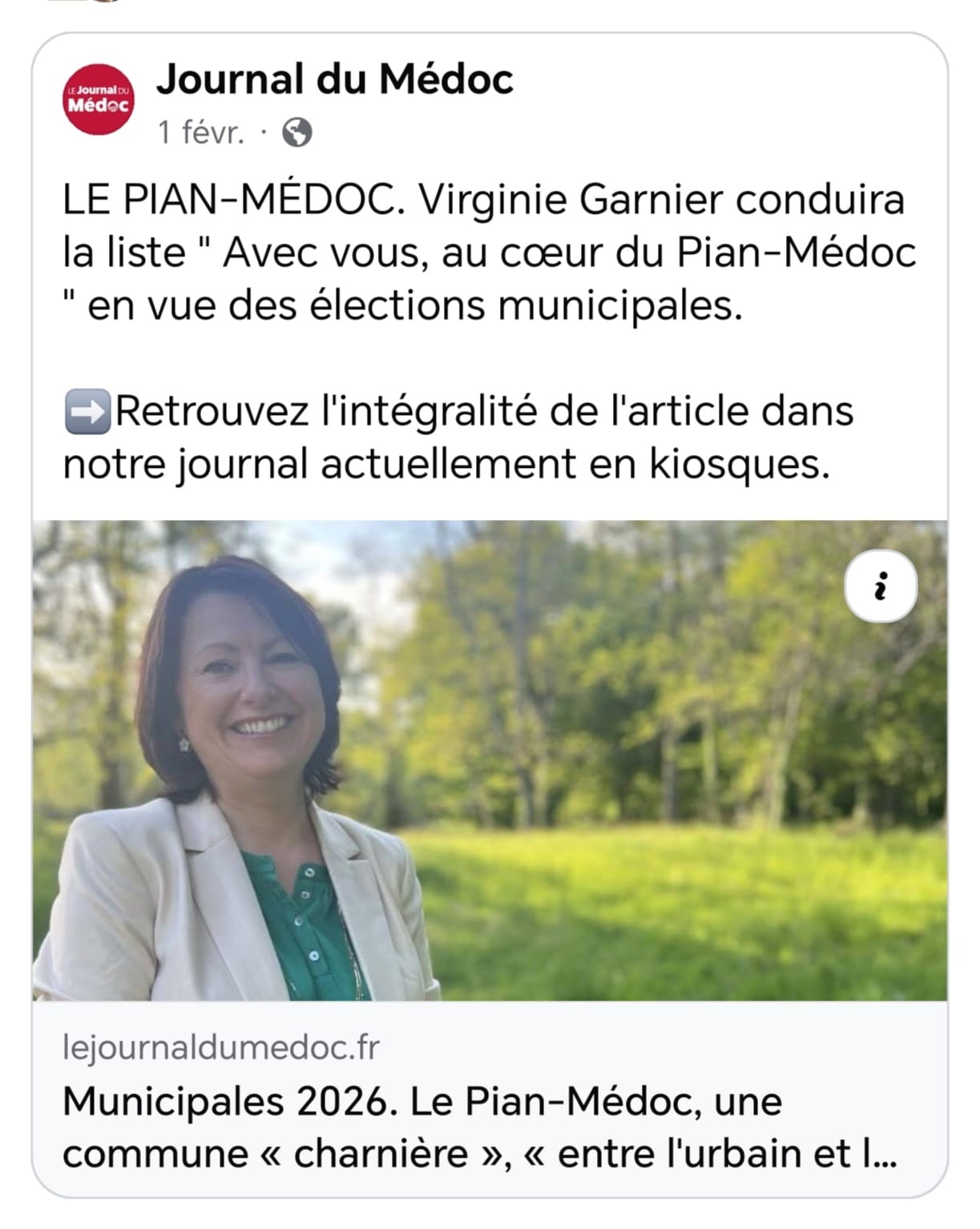Open Journal du Médoc profile picture
Image resolution: width=980 pixels, height=1229 pixels.
99,99
